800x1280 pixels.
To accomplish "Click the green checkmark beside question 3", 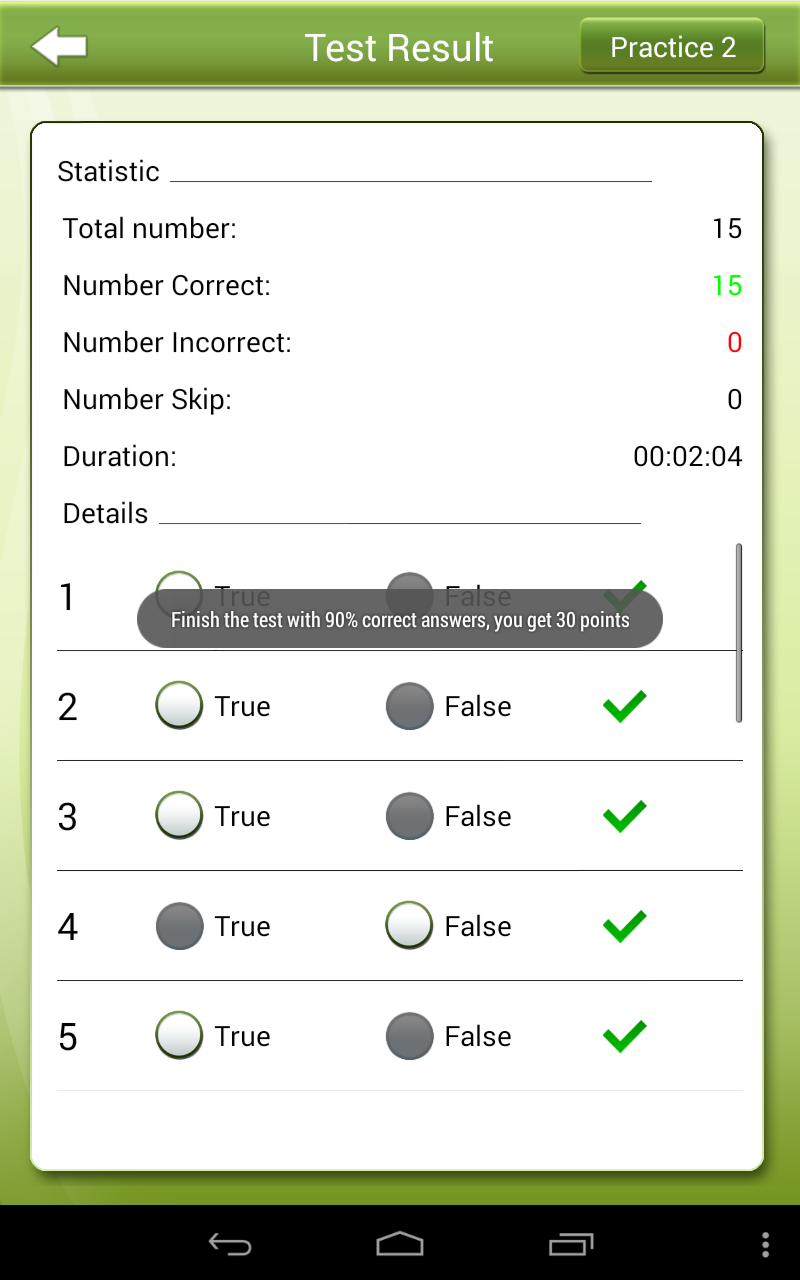I will [x=623, y=816].
